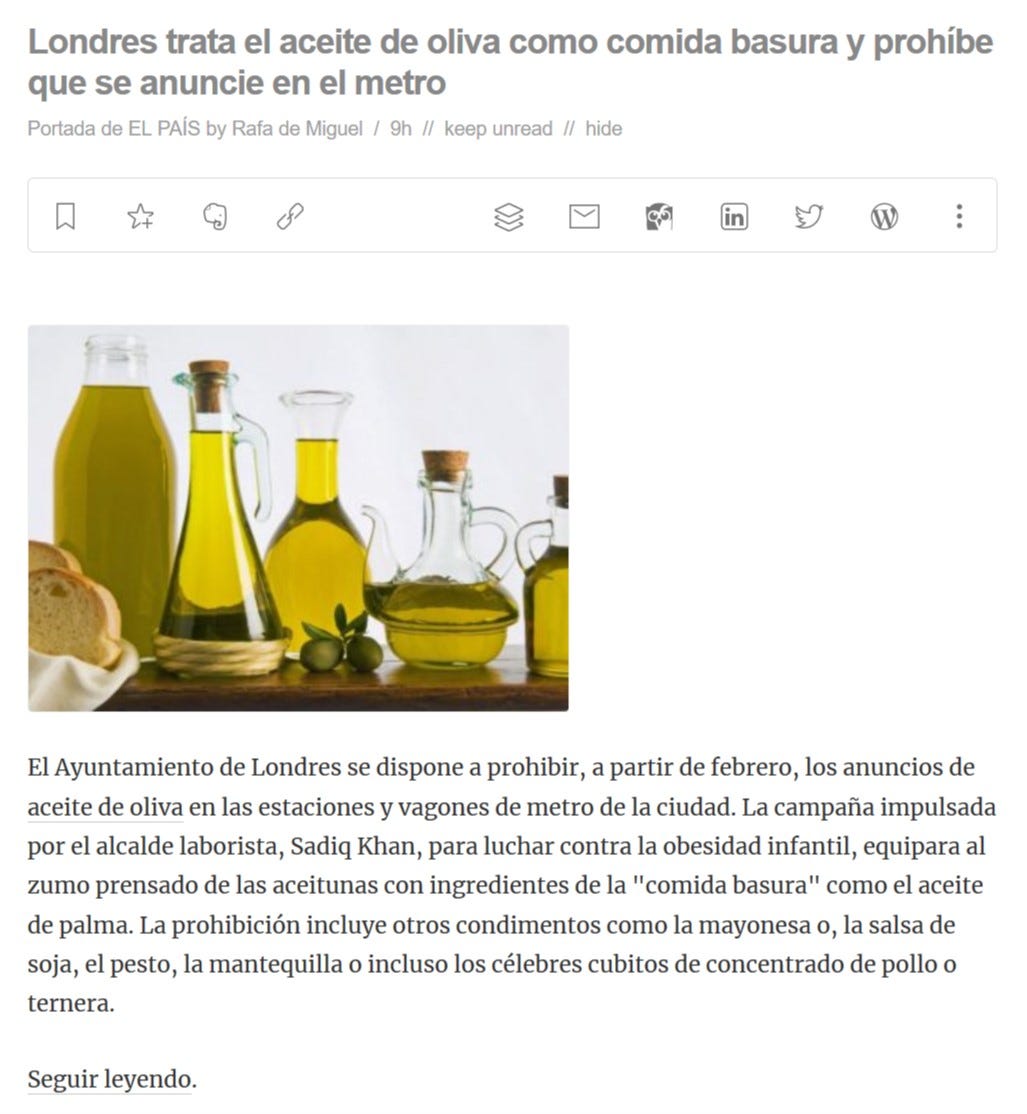Save article with the bookmark icon
This screenshot has width=1027, height=1114.
tap(65, 216)
